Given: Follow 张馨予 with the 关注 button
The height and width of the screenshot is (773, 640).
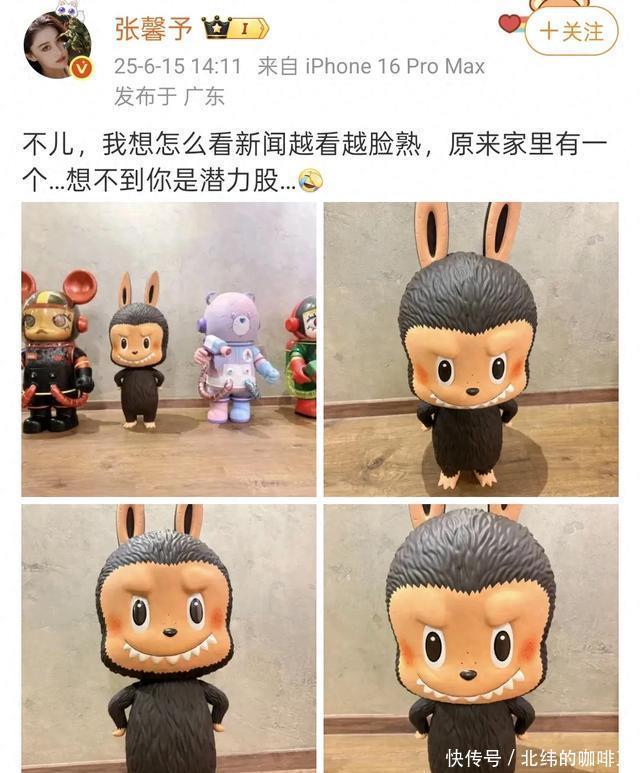Looking at the screenshot, I should (571, 31).
